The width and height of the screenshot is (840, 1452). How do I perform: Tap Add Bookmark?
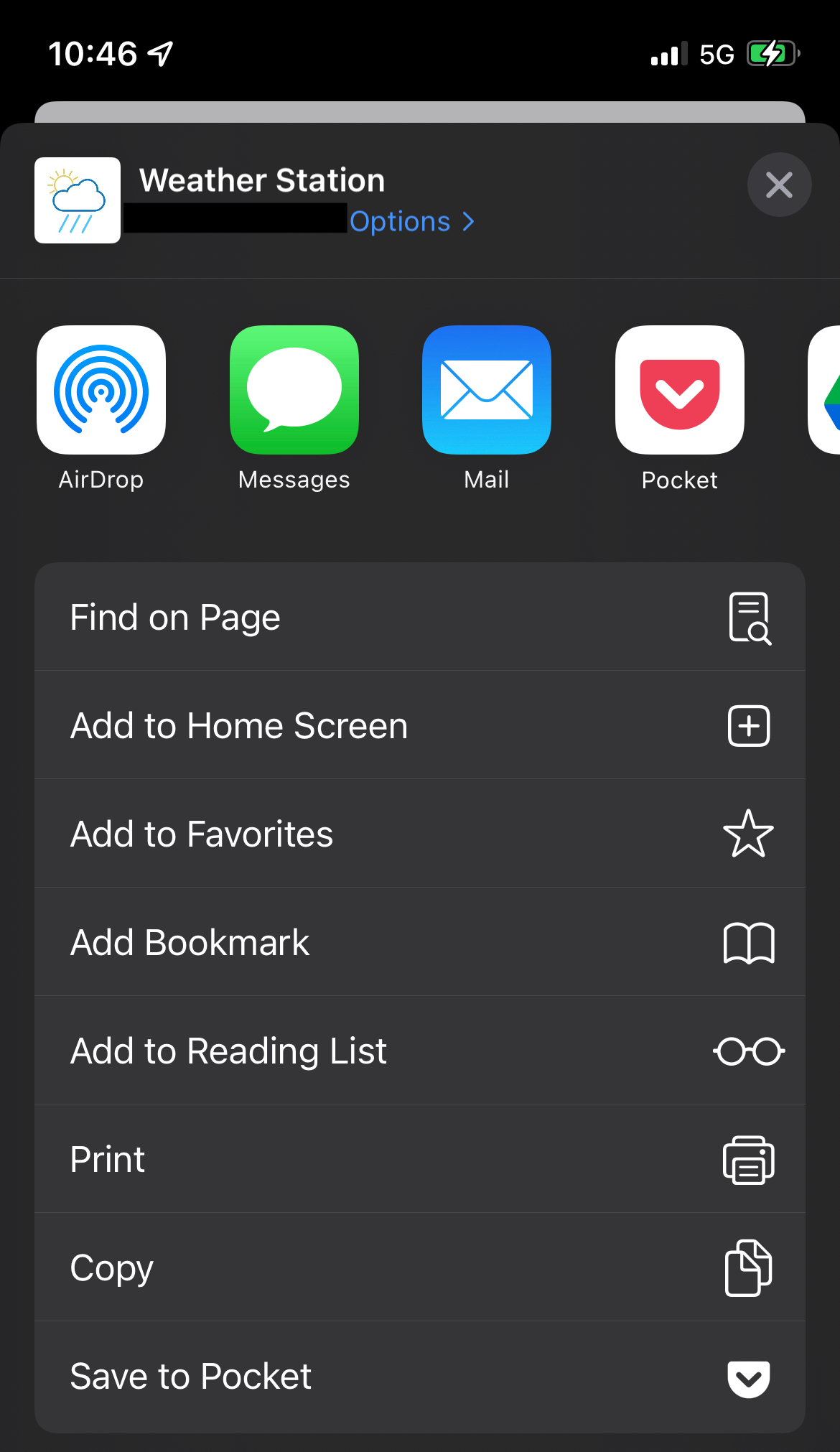point(420,943)
